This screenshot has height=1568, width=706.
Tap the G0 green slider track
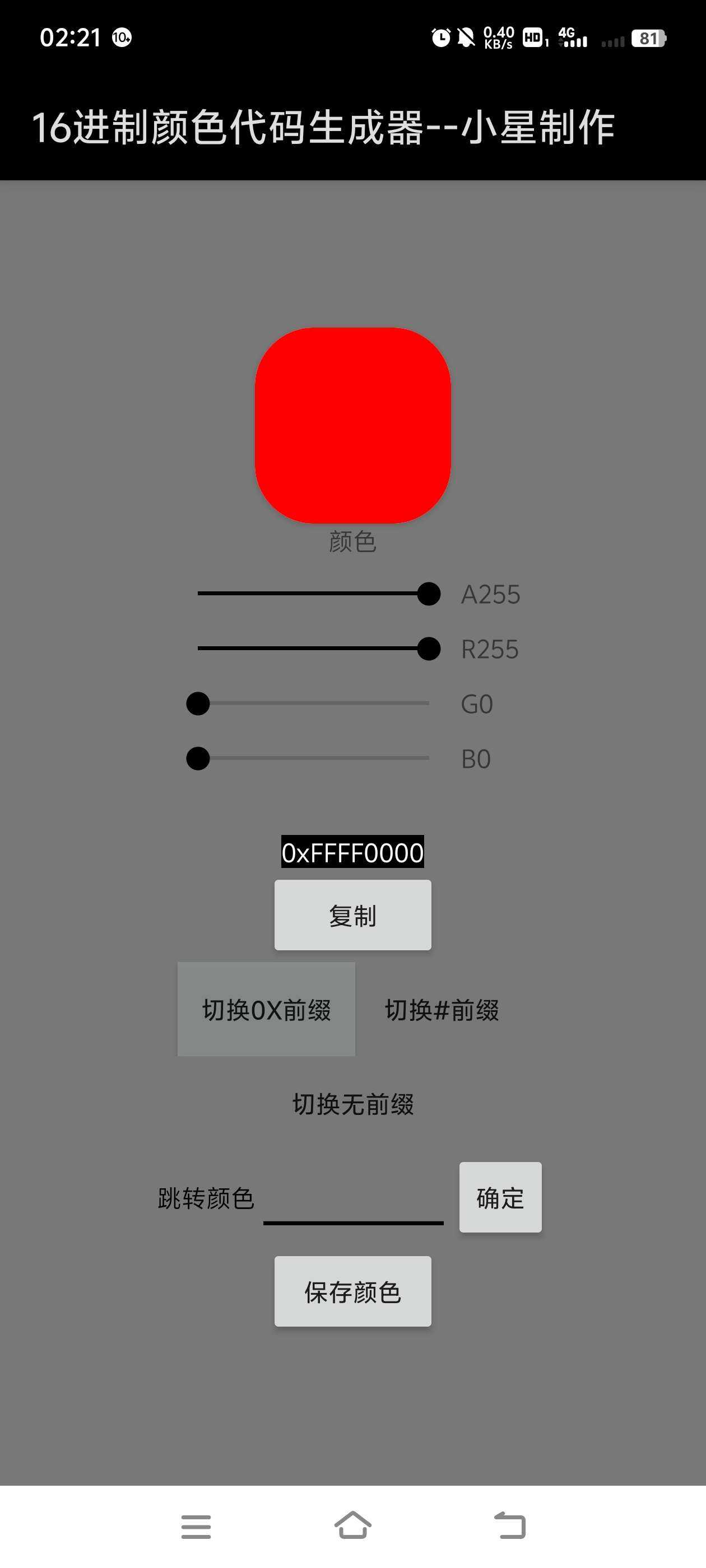(314, 704)
